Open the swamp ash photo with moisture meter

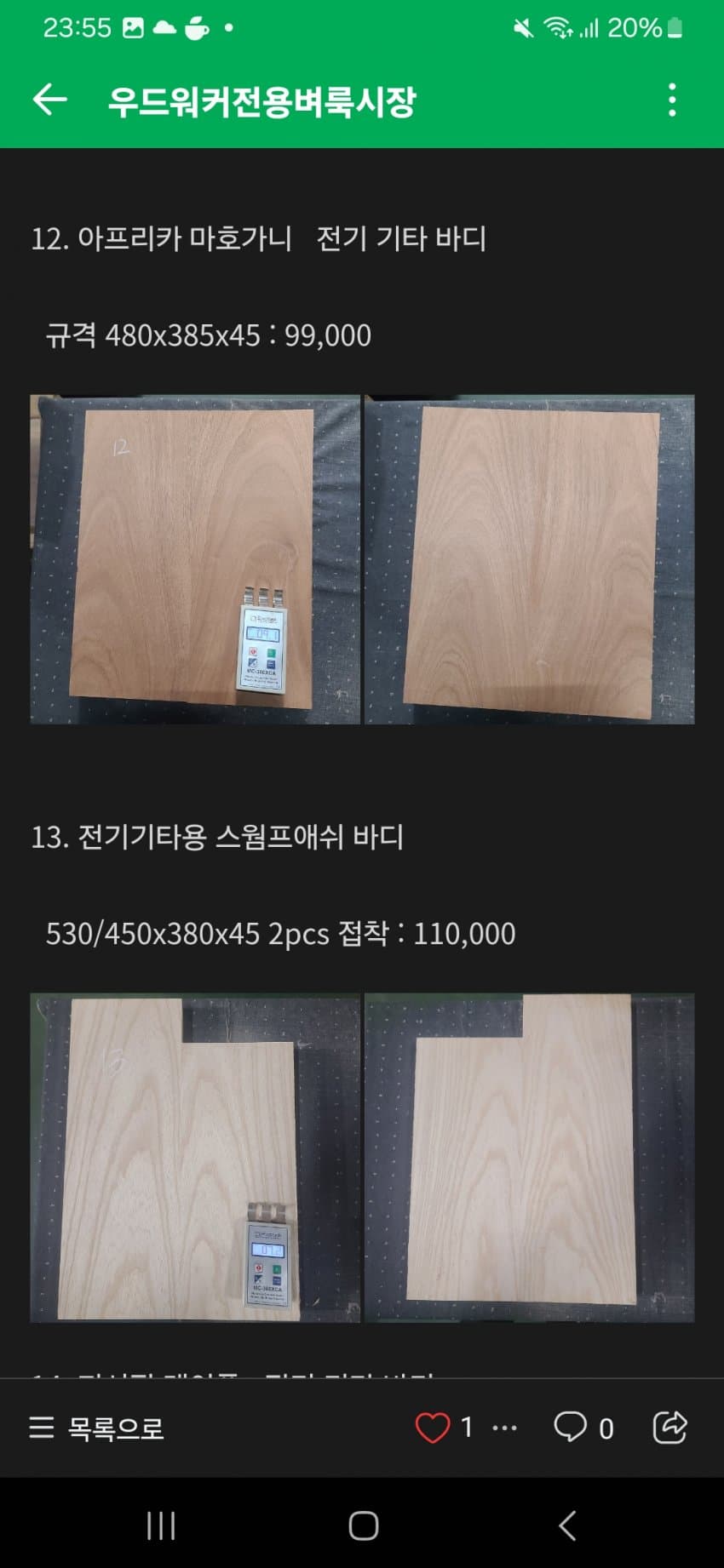click(x=195, y=1158)
